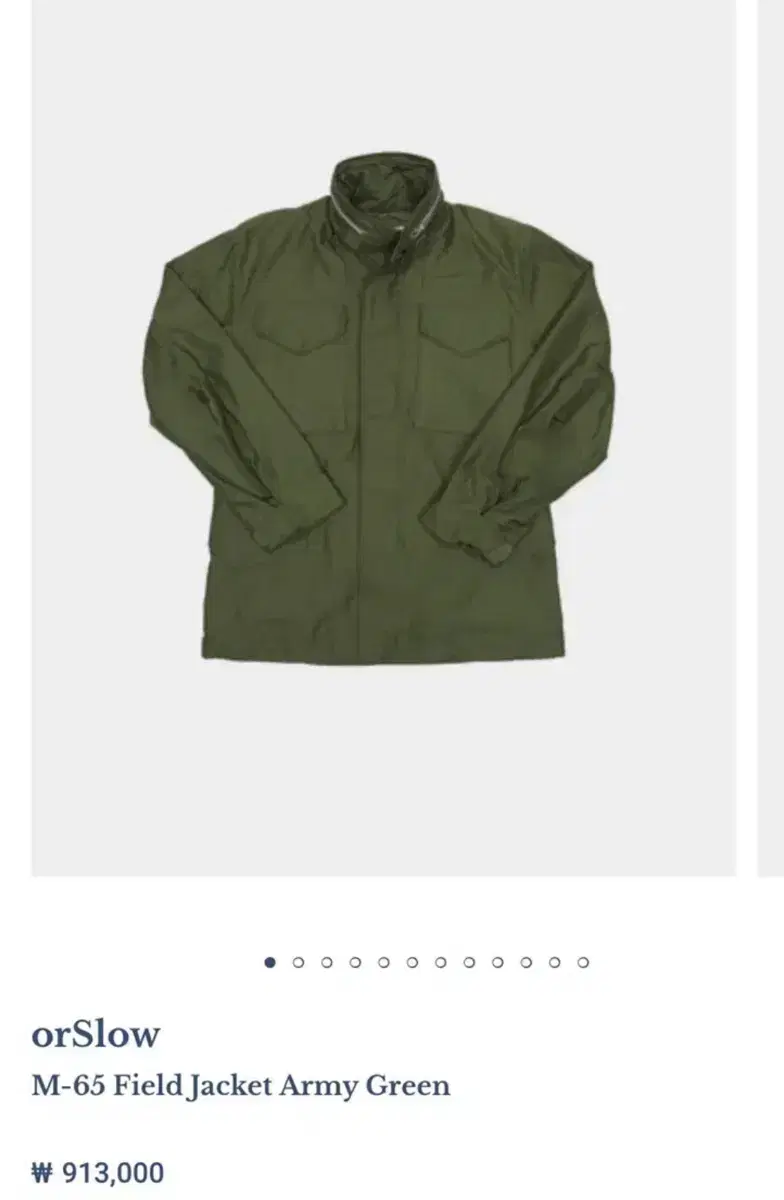This screenshot has height=1200, width=784.
Task: Select the fourth carousel indicator dot
Action: point(355,962)
